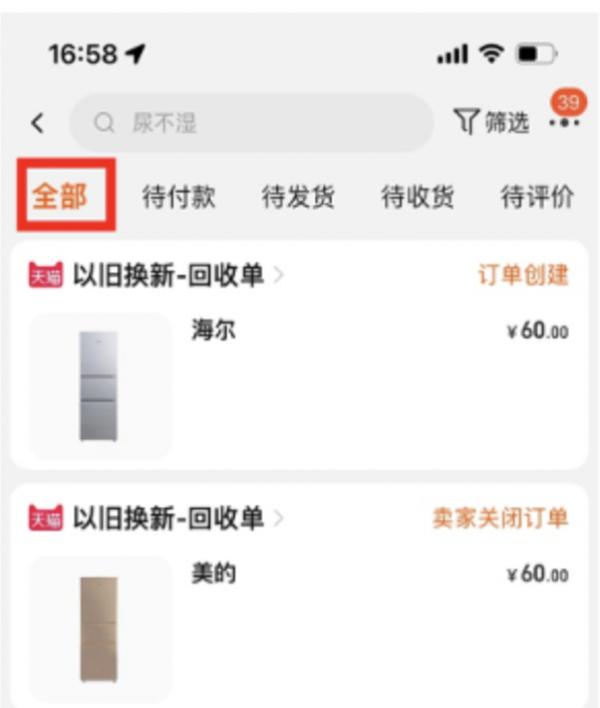Switch to the 待收货 tab
Image resolution: width=600 pixels, height=708 pixels.
click(x=417, y=197)
